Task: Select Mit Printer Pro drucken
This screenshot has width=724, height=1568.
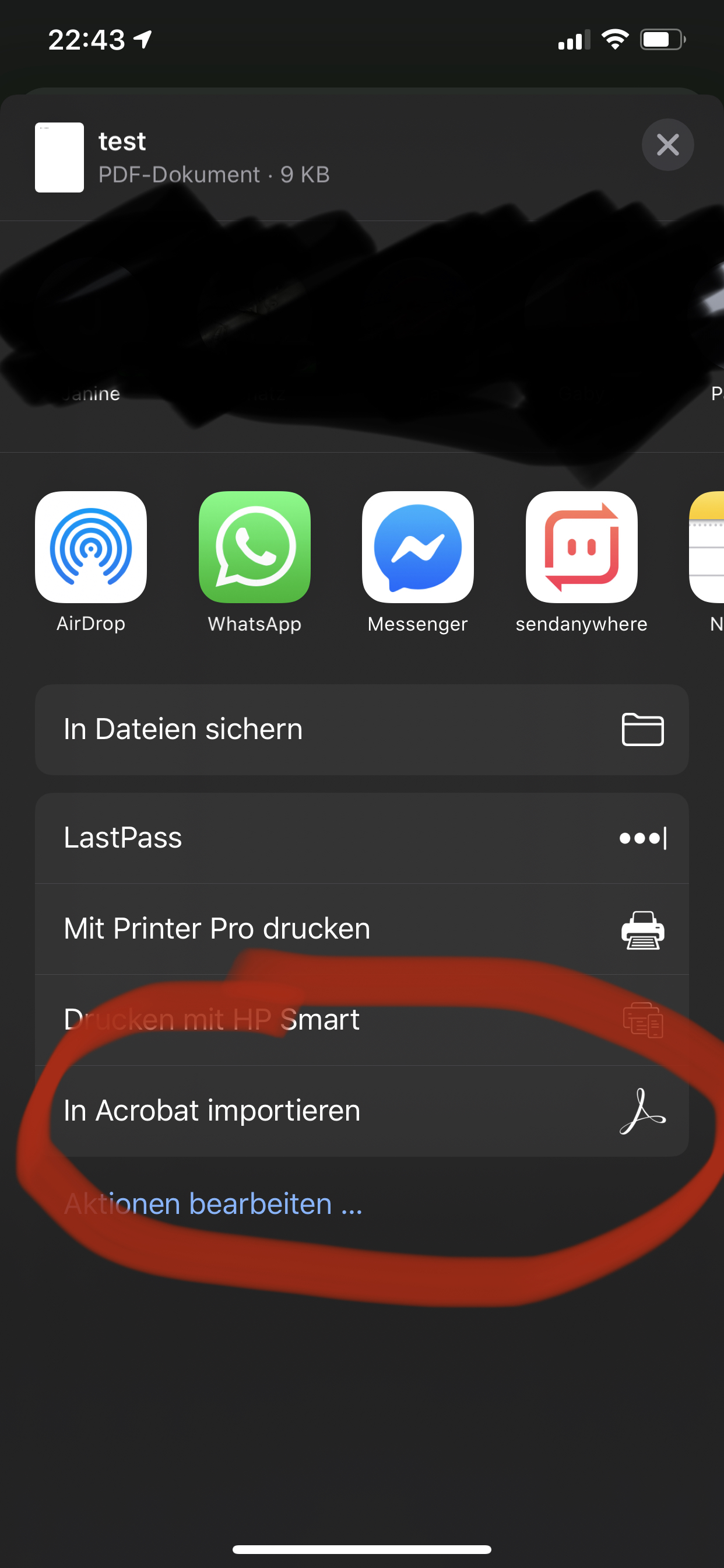Action: 361,929
